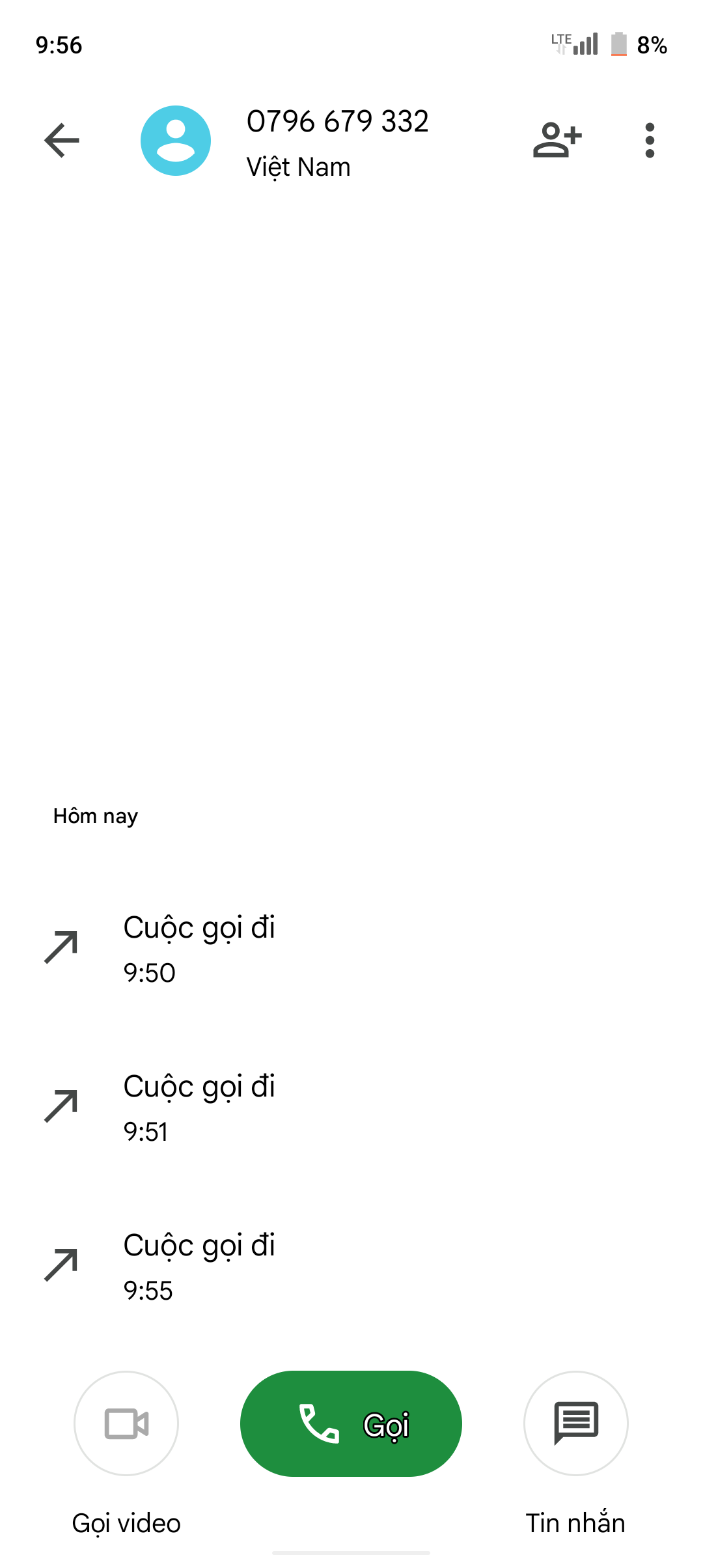
Task: Add 0796 679 332 to contacts
Action: point(557,141)
